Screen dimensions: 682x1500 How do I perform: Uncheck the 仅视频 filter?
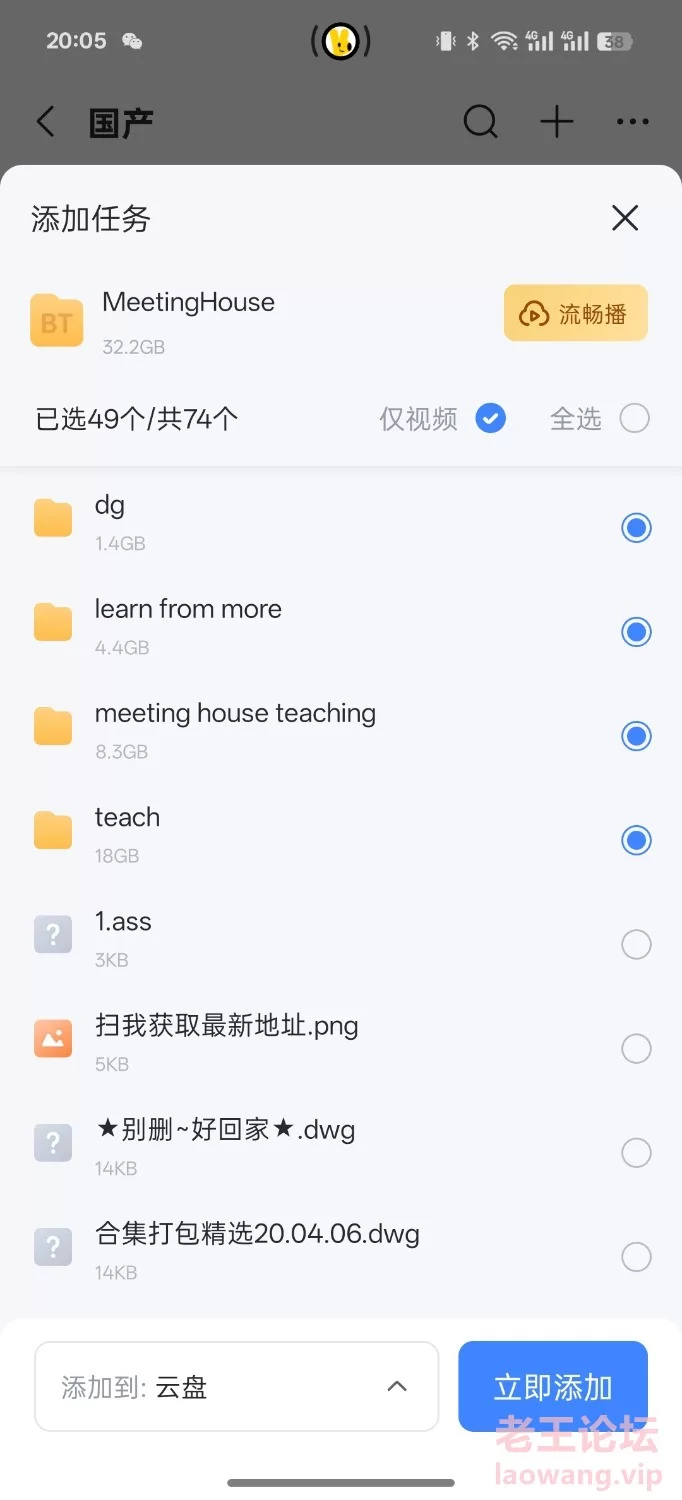490,418
